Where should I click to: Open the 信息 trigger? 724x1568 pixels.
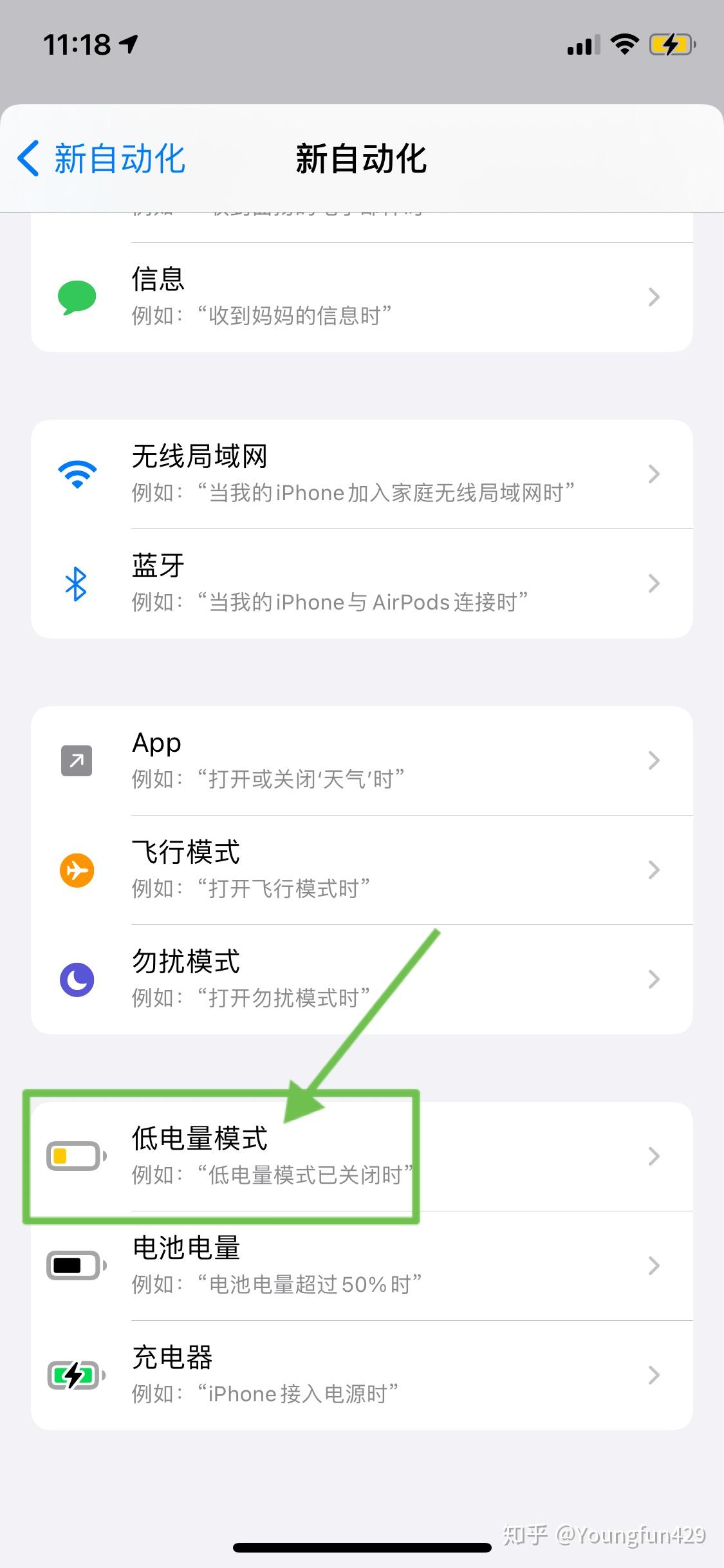(360, 297)
